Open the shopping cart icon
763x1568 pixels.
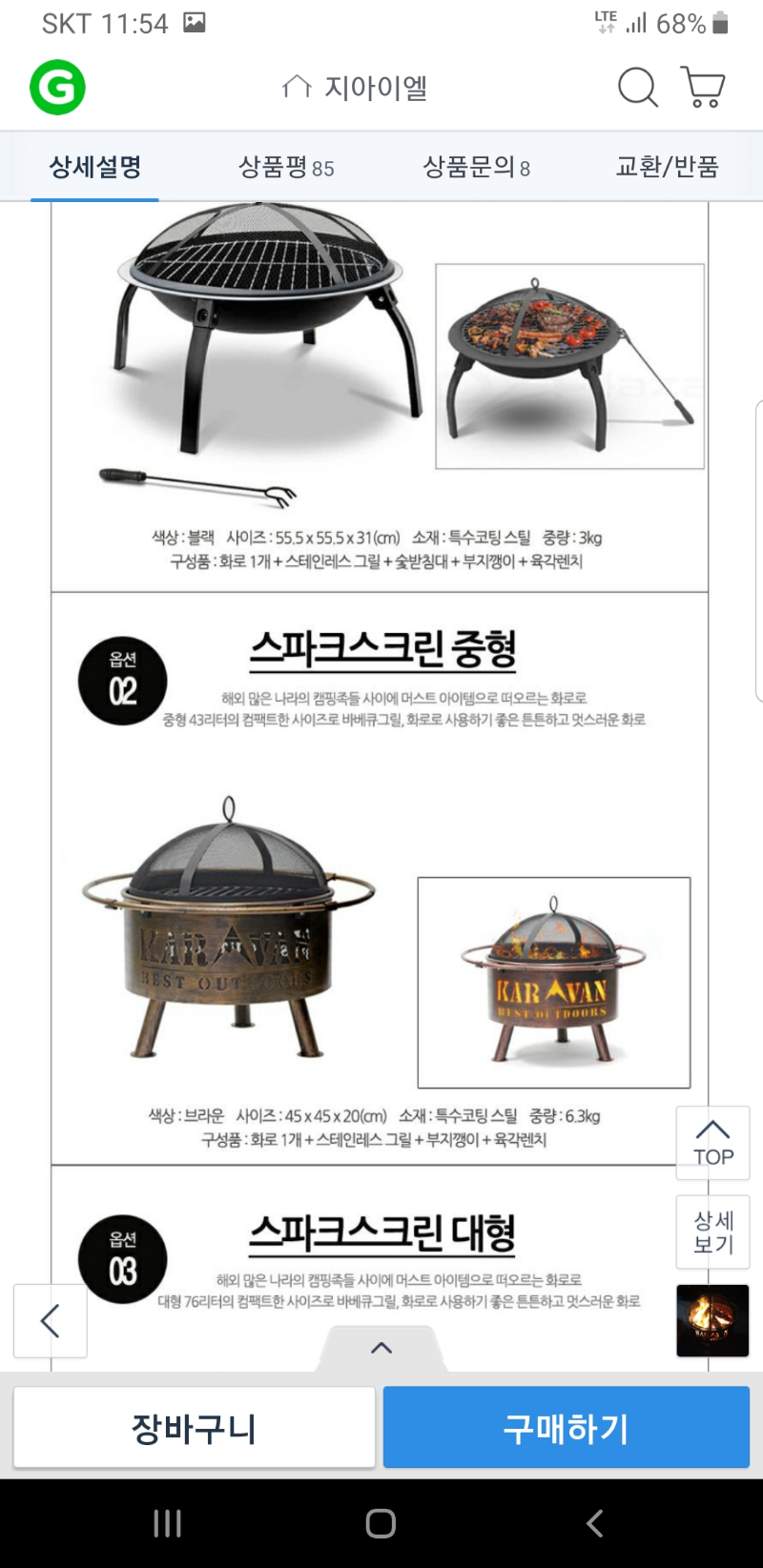click(x=703, y=88)
